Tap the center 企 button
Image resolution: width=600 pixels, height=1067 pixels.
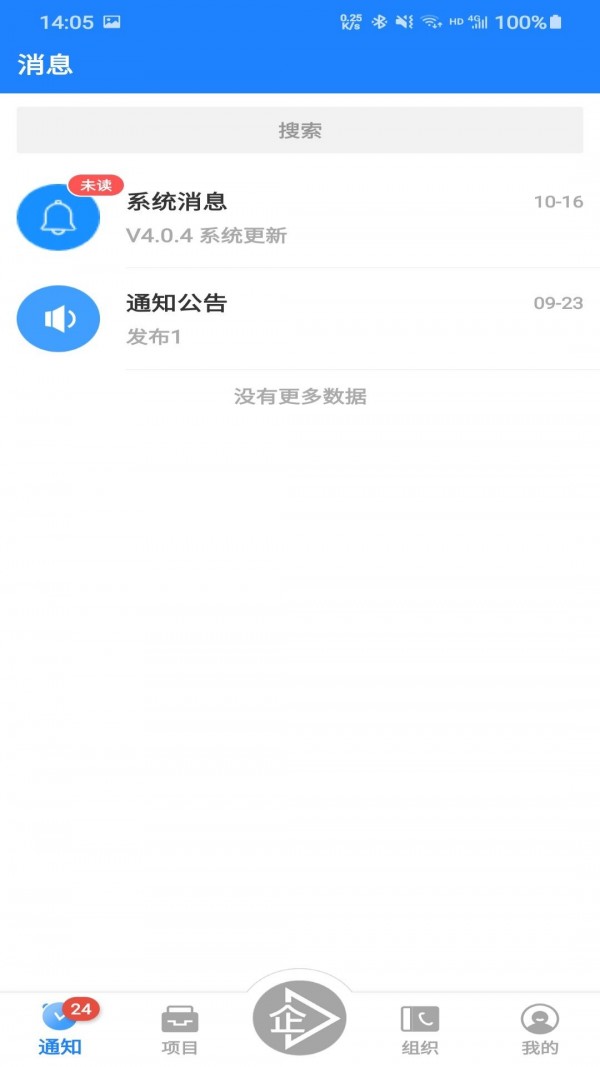click(300, 1018)
